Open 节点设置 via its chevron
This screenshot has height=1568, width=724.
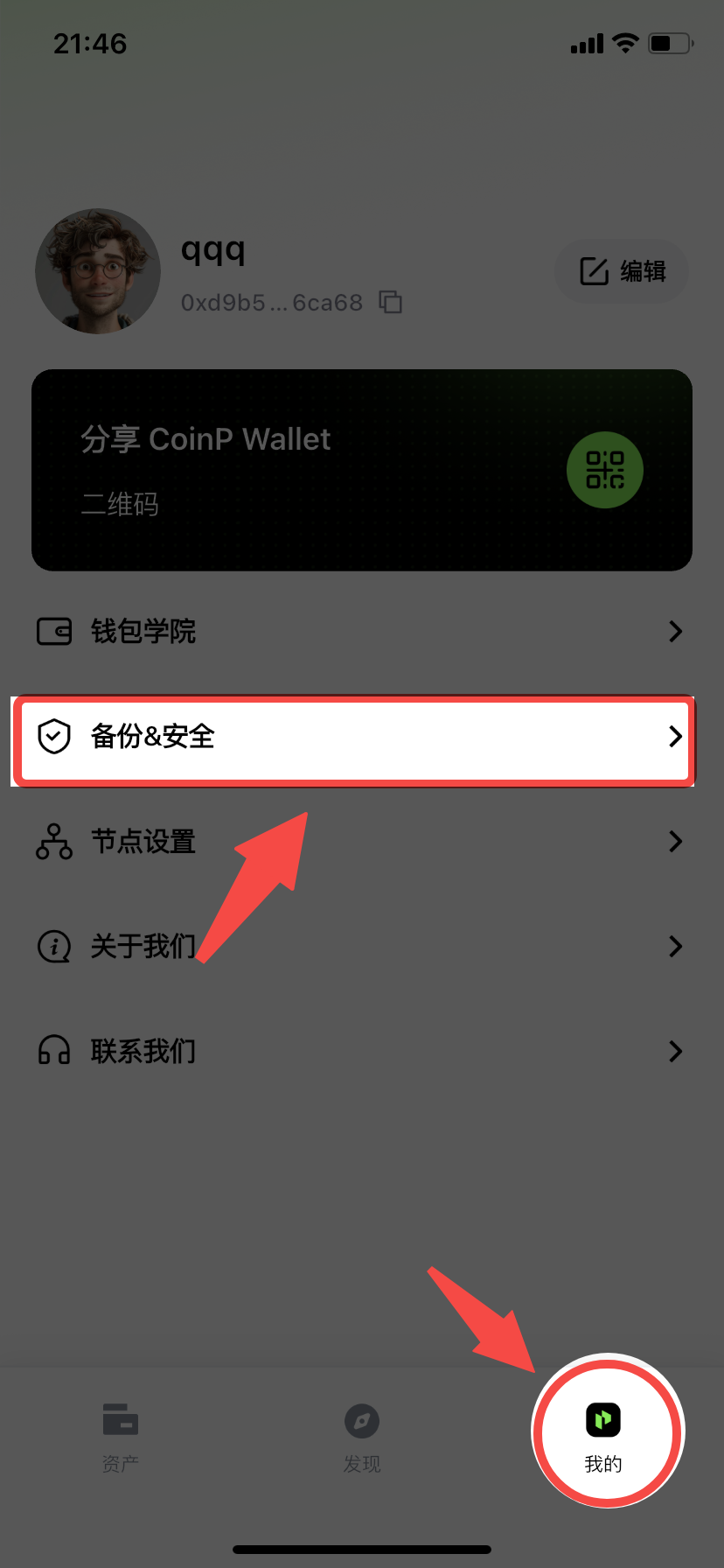(x=674, y=841)
